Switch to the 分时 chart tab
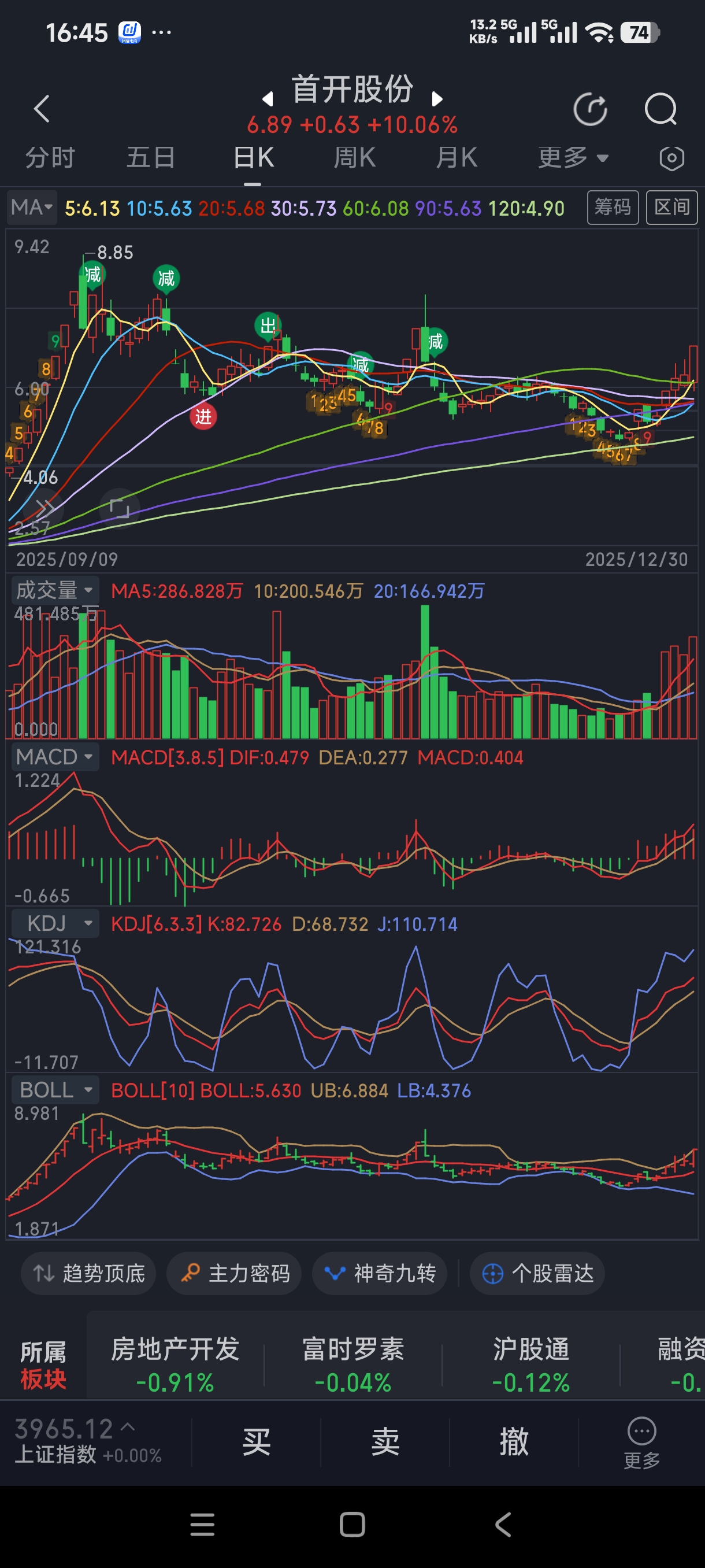Screen dimensions: 705x1568 (x=50, y=158)
